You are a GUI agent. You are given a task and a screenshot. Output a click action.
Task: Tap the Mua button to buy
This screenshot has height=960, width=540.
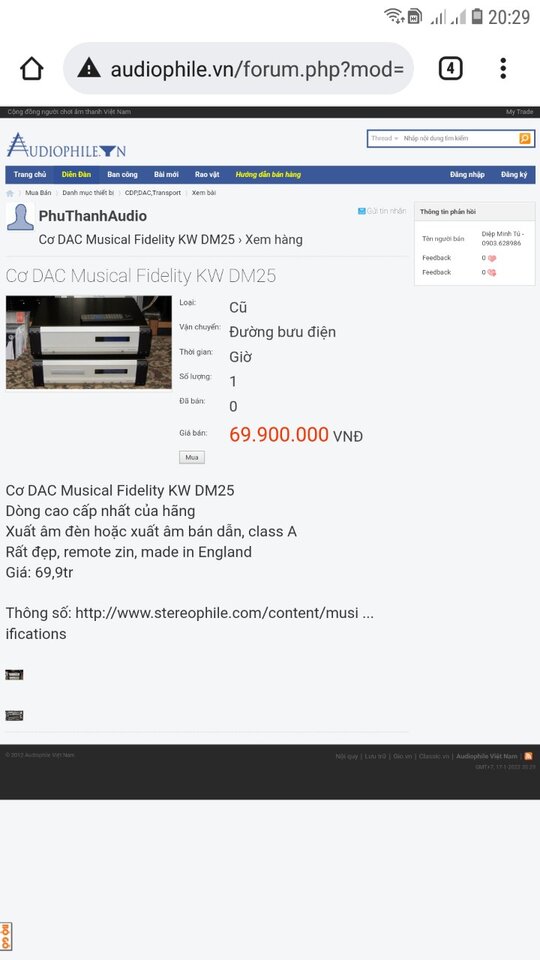pyautogui.click(x=192, y=457)
